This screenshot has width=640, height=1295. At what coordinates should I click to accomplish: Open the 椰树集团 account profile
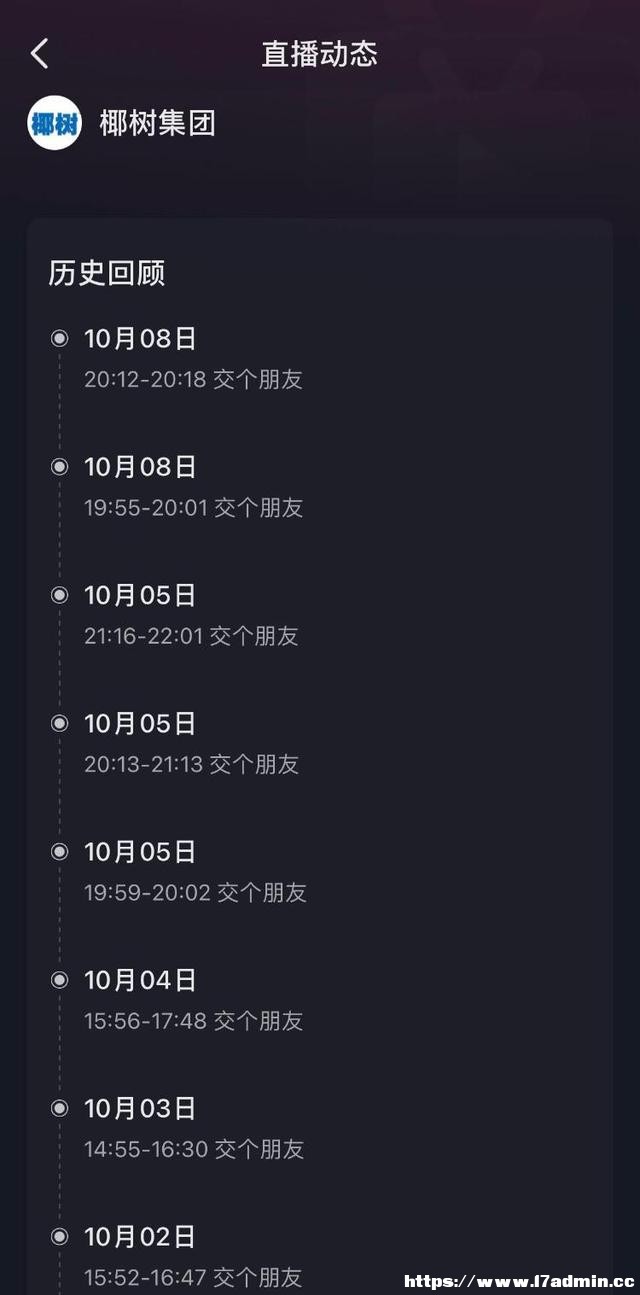122,123
